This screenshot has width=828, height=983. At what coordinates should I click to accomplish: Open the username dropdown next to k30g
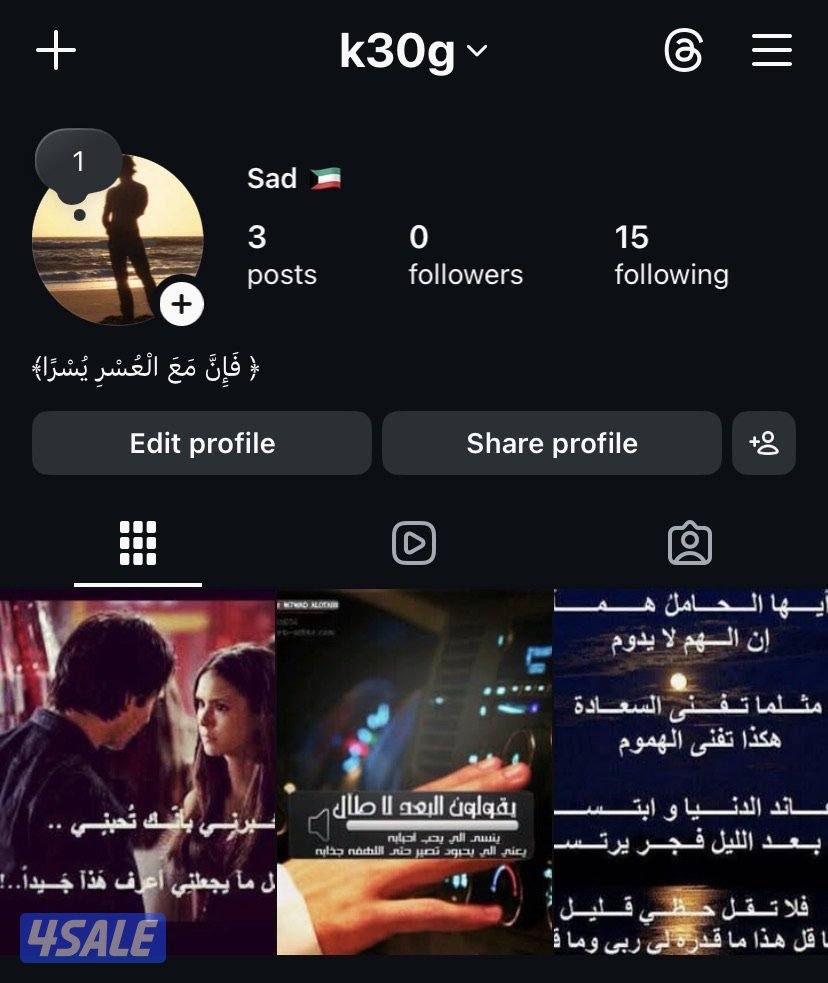coord(477,52)
